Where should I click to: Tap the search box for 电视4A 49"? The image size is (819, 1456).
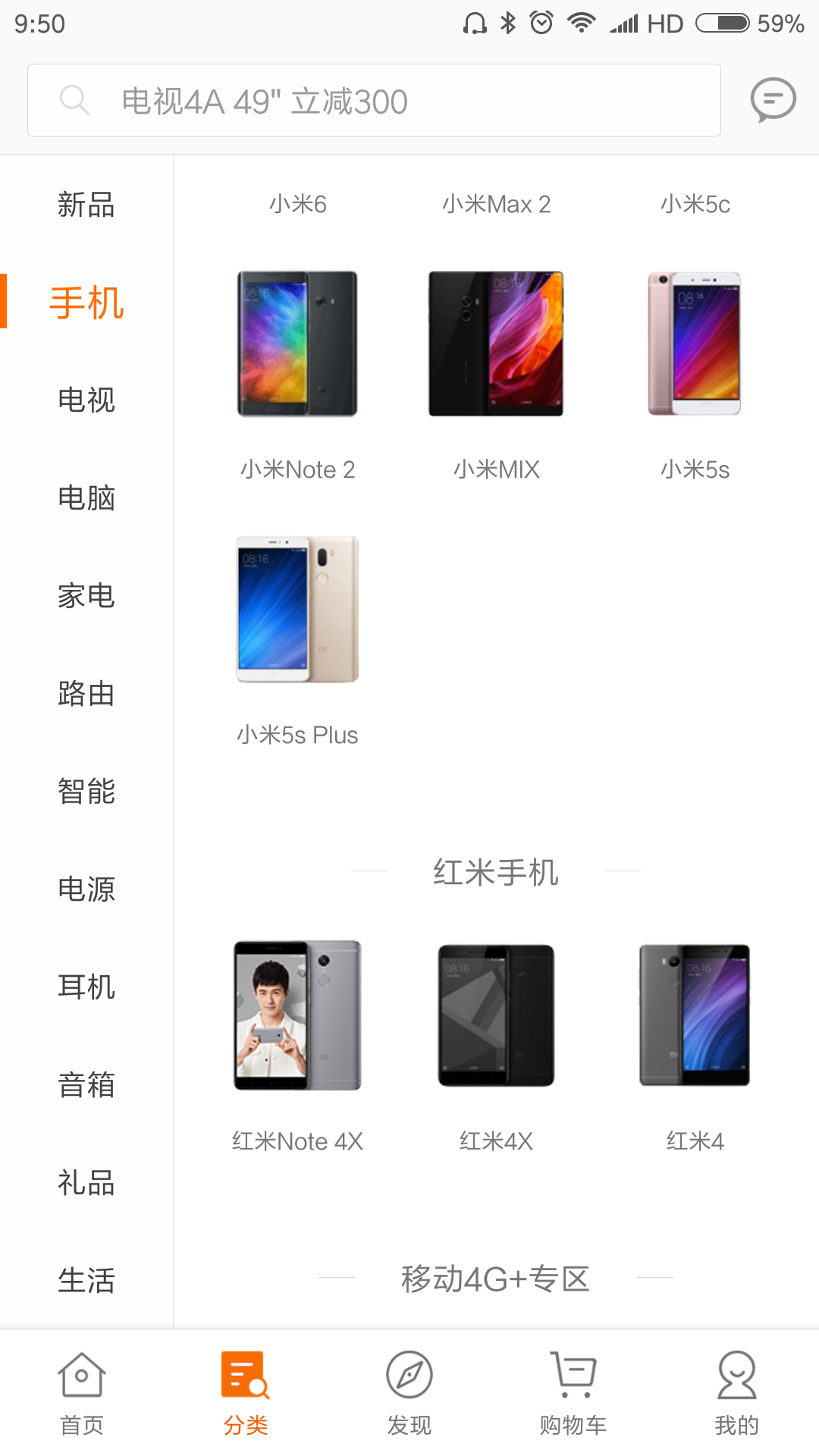tap(373, 101)
